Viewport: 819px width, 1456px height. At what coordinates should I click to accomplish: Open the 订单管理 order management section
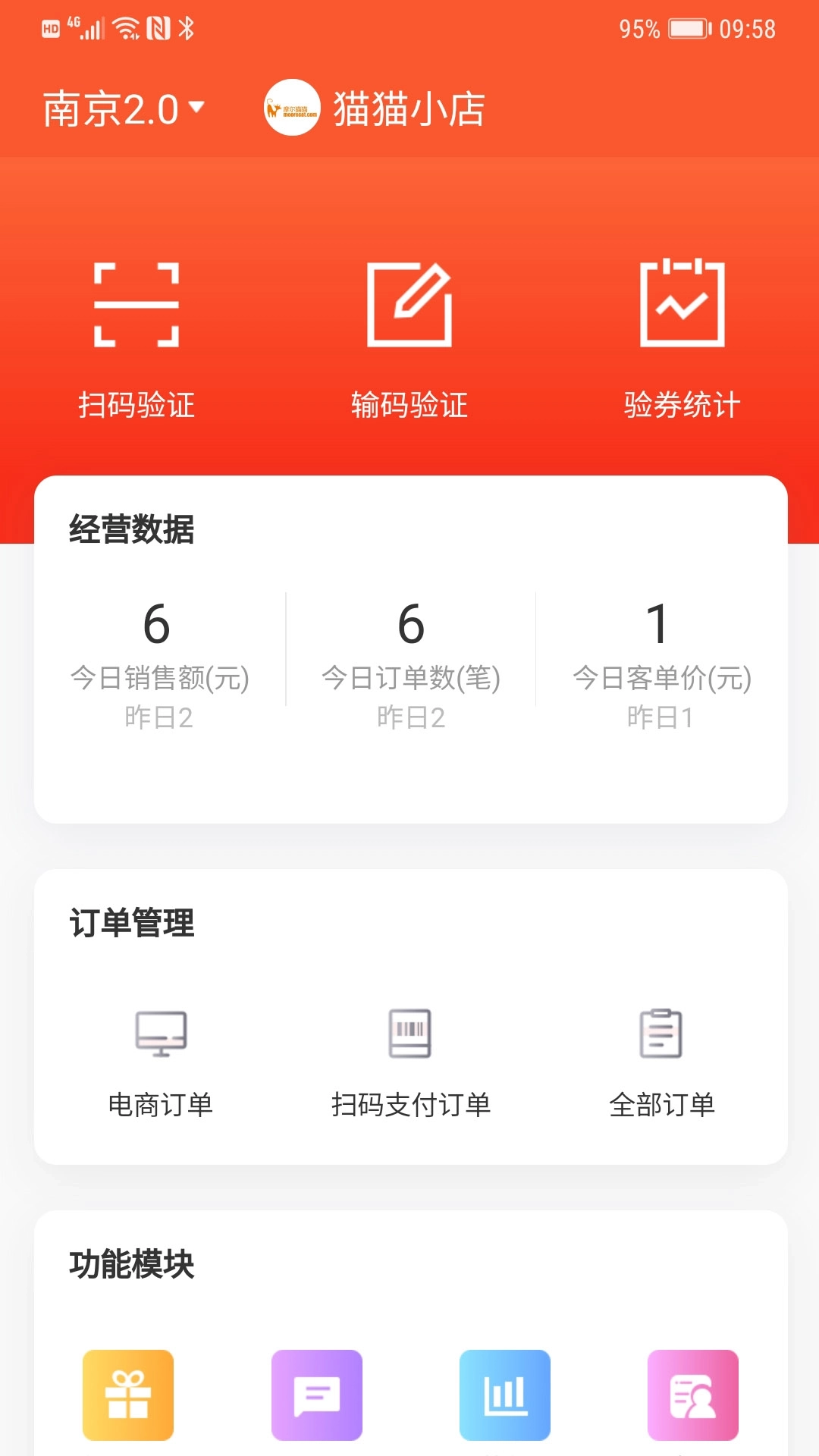click(131, 924)
